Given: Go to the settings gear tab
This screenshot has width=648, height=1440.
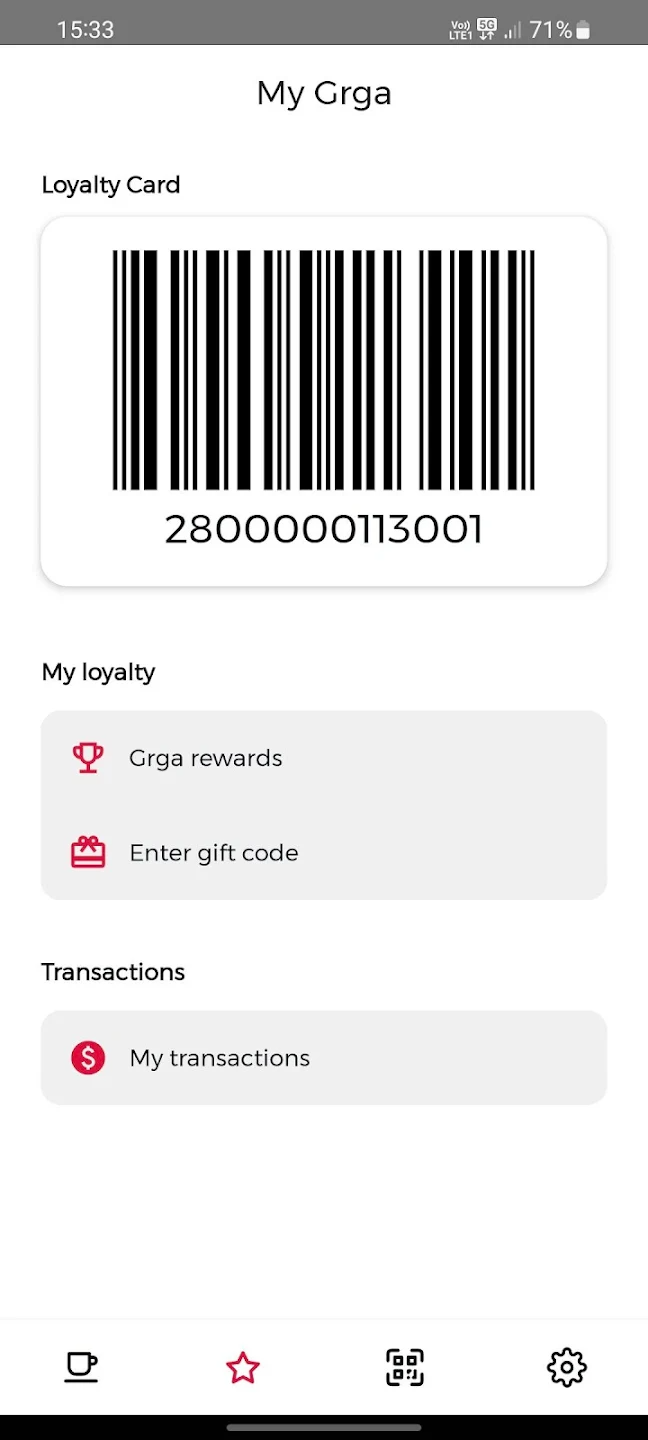Looking at the screenshot, I should click(x=567, y=1367).
